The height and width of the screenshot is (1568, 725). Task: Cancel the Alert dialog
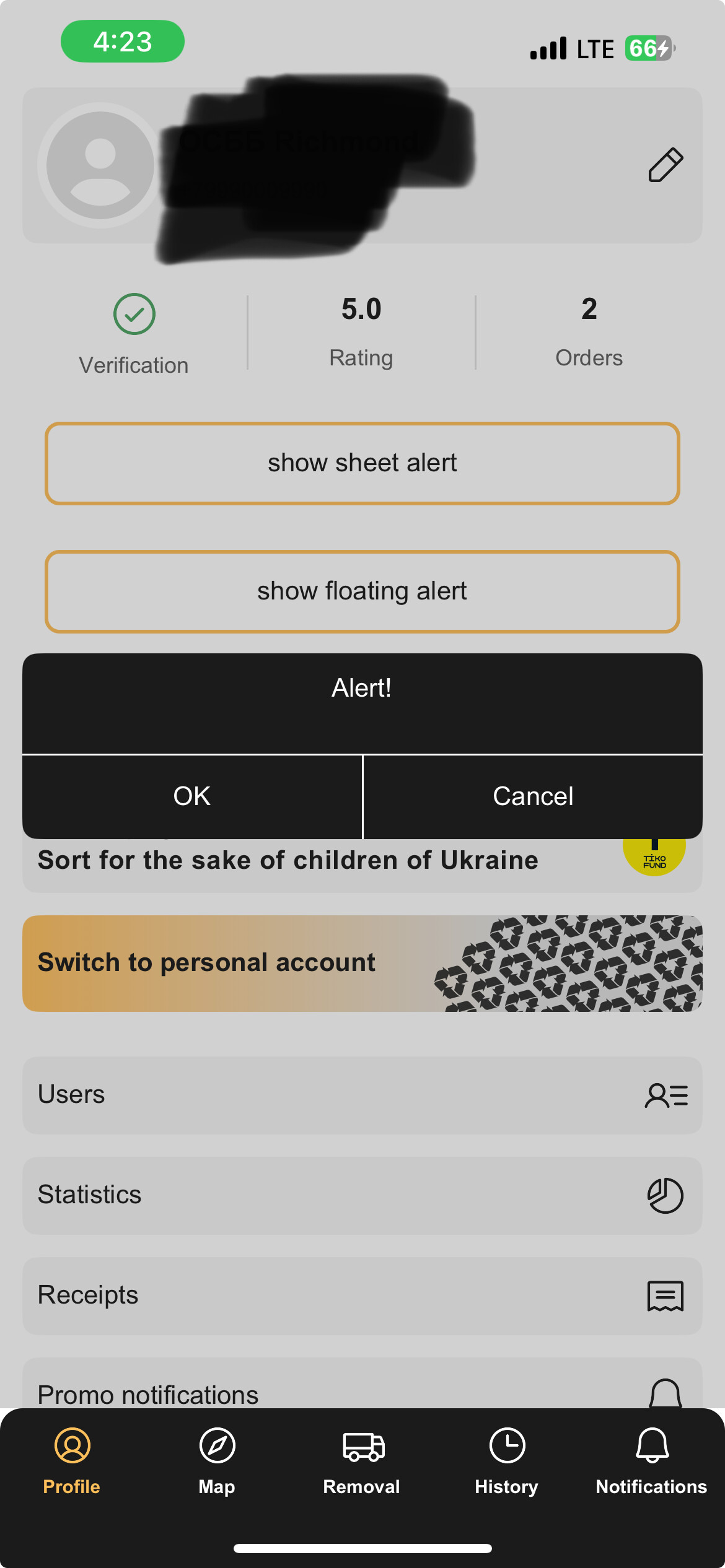pos(533,796)
